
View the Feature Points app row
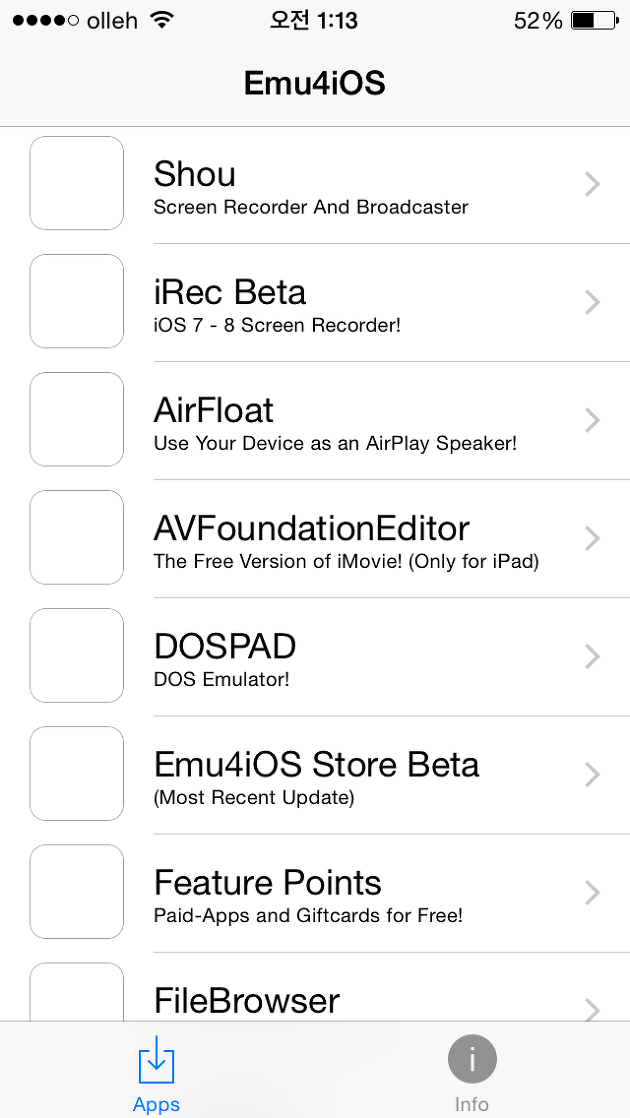click(315, 893)
